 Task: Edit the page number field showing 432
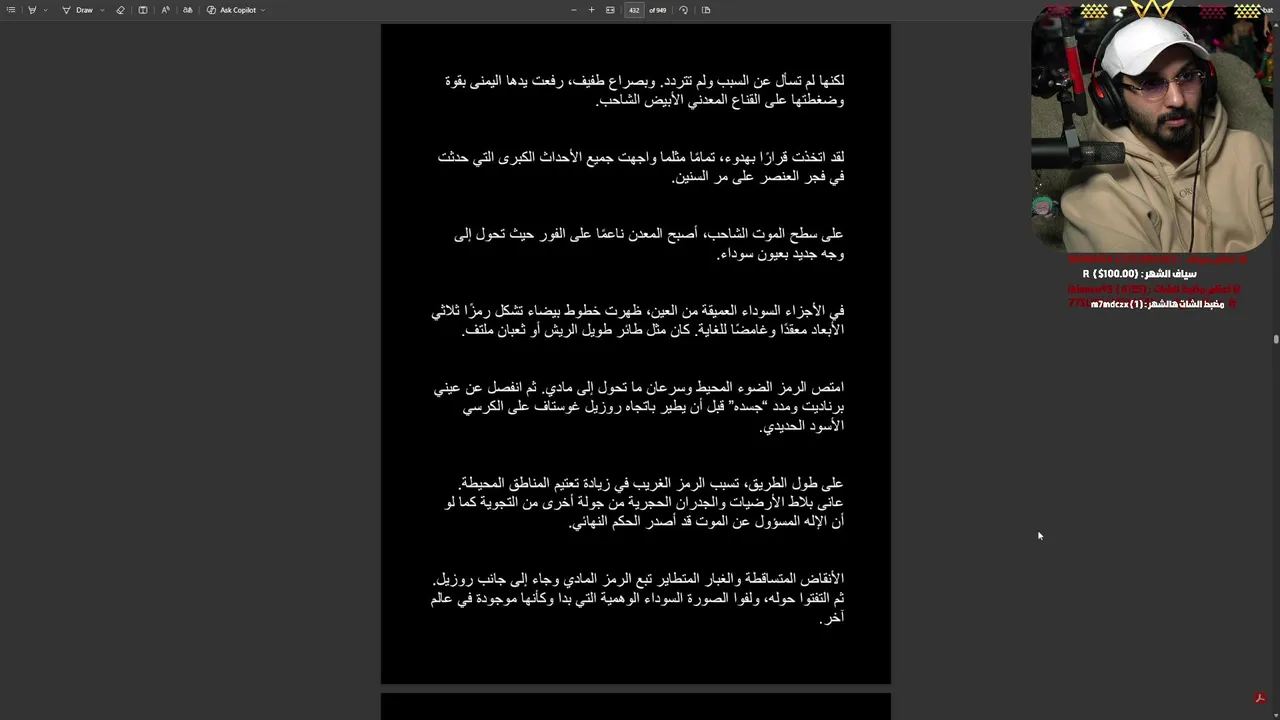click(634, 10)
